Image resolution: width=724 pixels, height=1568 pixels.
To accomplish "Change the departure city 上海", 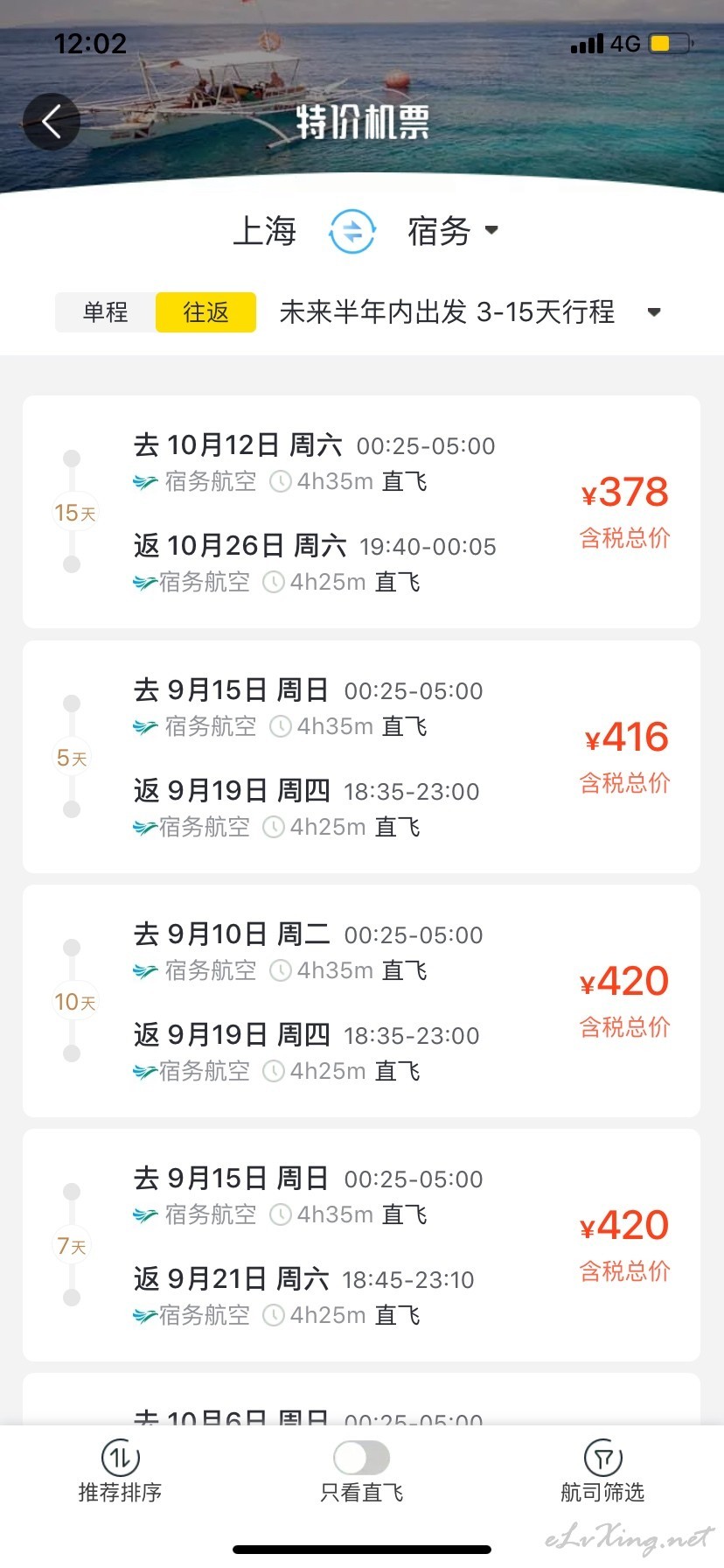I will (x=265, y=231).
